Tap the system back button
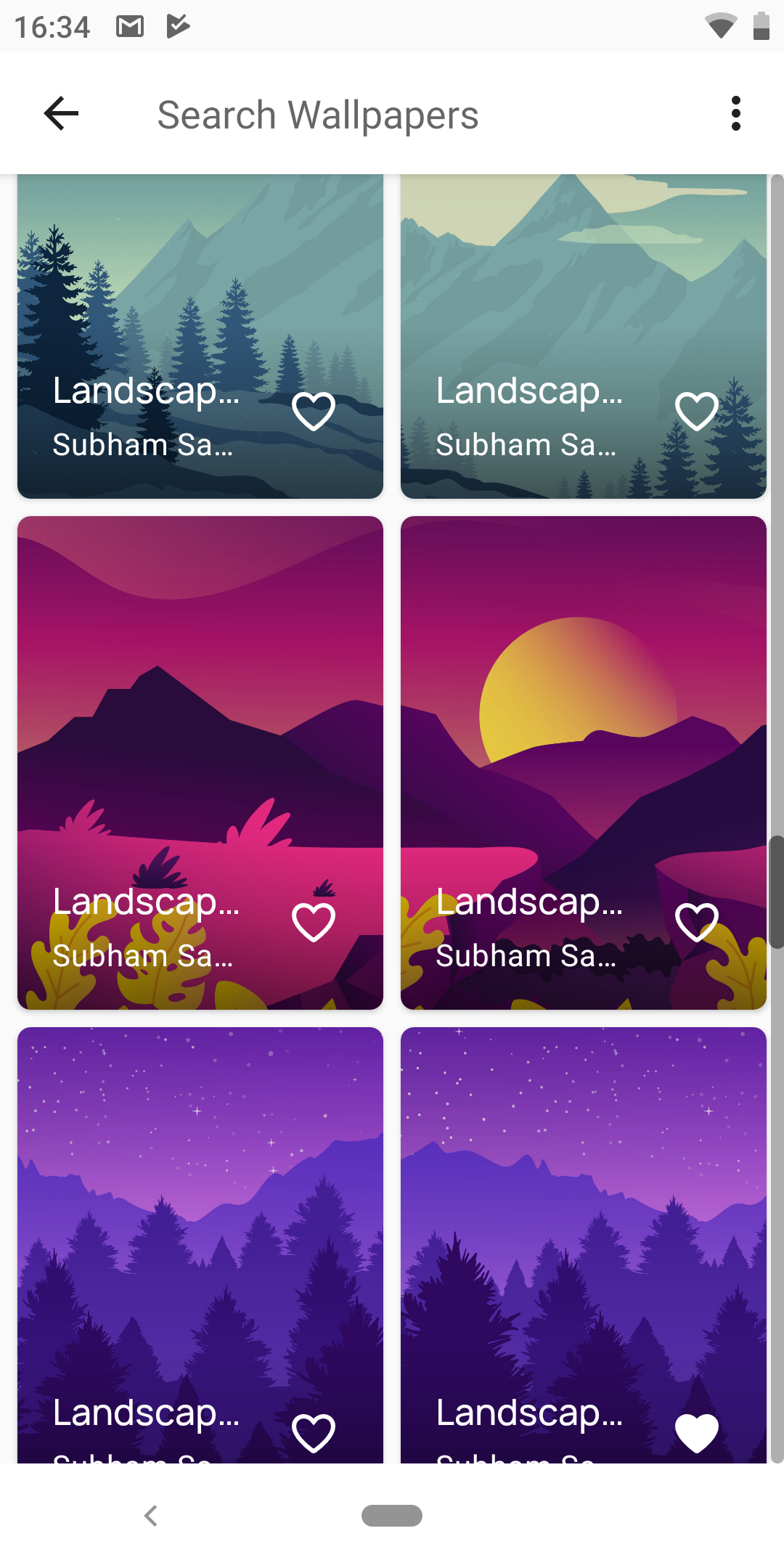This screenshot has width=784, height=1568. [x=151, y=1516]
